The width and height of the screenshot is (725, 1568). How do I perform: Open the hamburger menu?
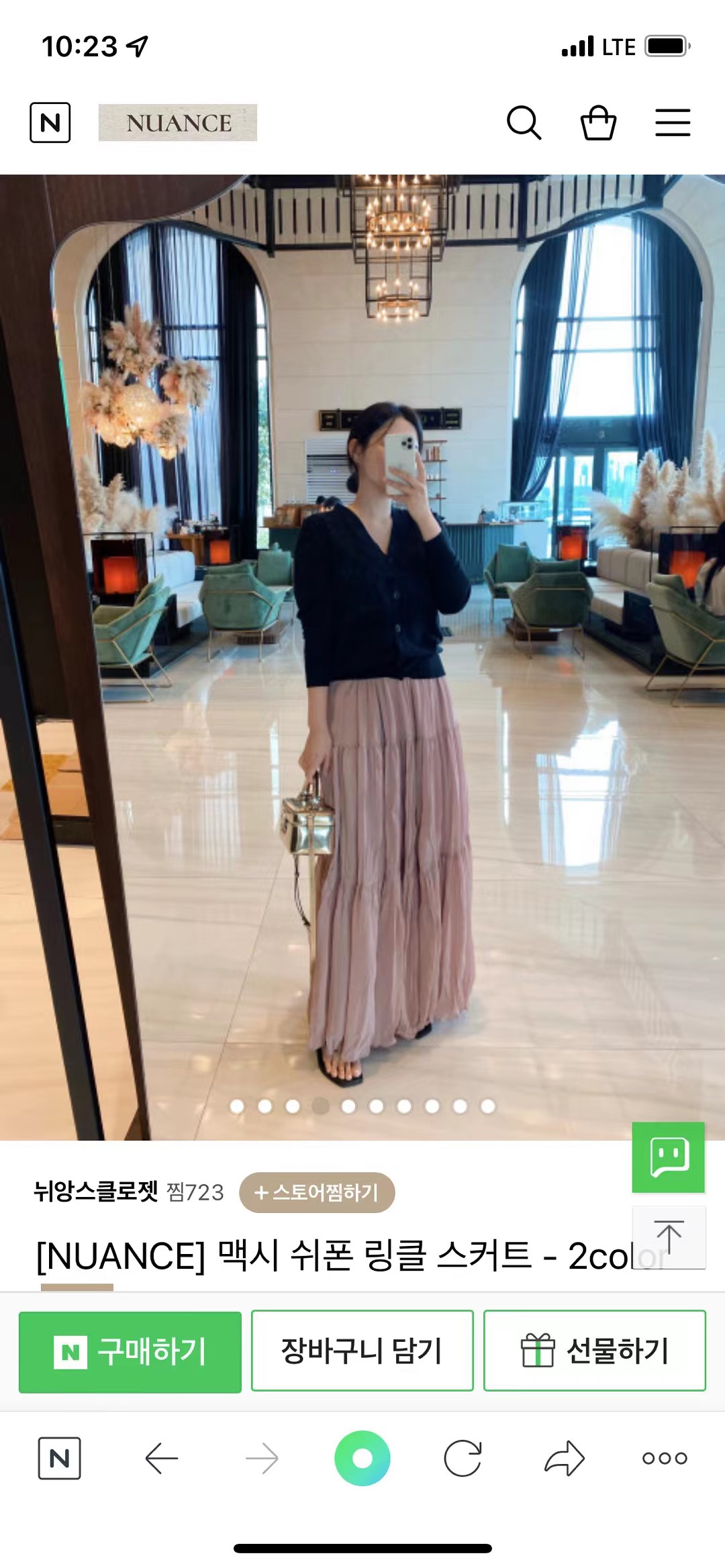point(673,123)
